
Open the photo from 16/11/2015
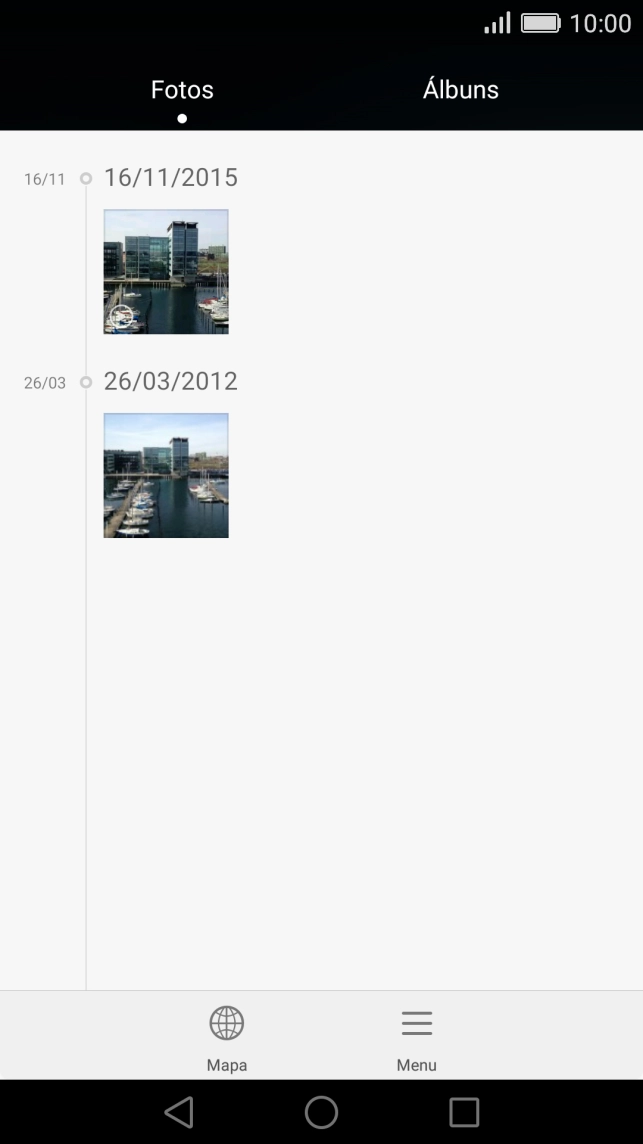[166, 271]
